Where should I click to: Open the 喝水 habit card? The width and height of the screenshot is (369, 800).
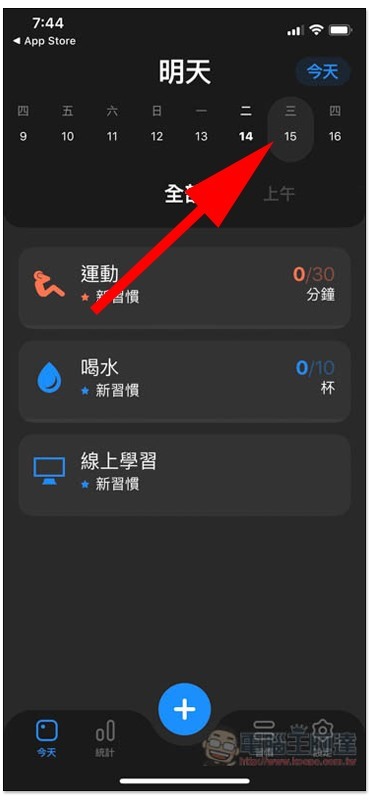[185, 381]
